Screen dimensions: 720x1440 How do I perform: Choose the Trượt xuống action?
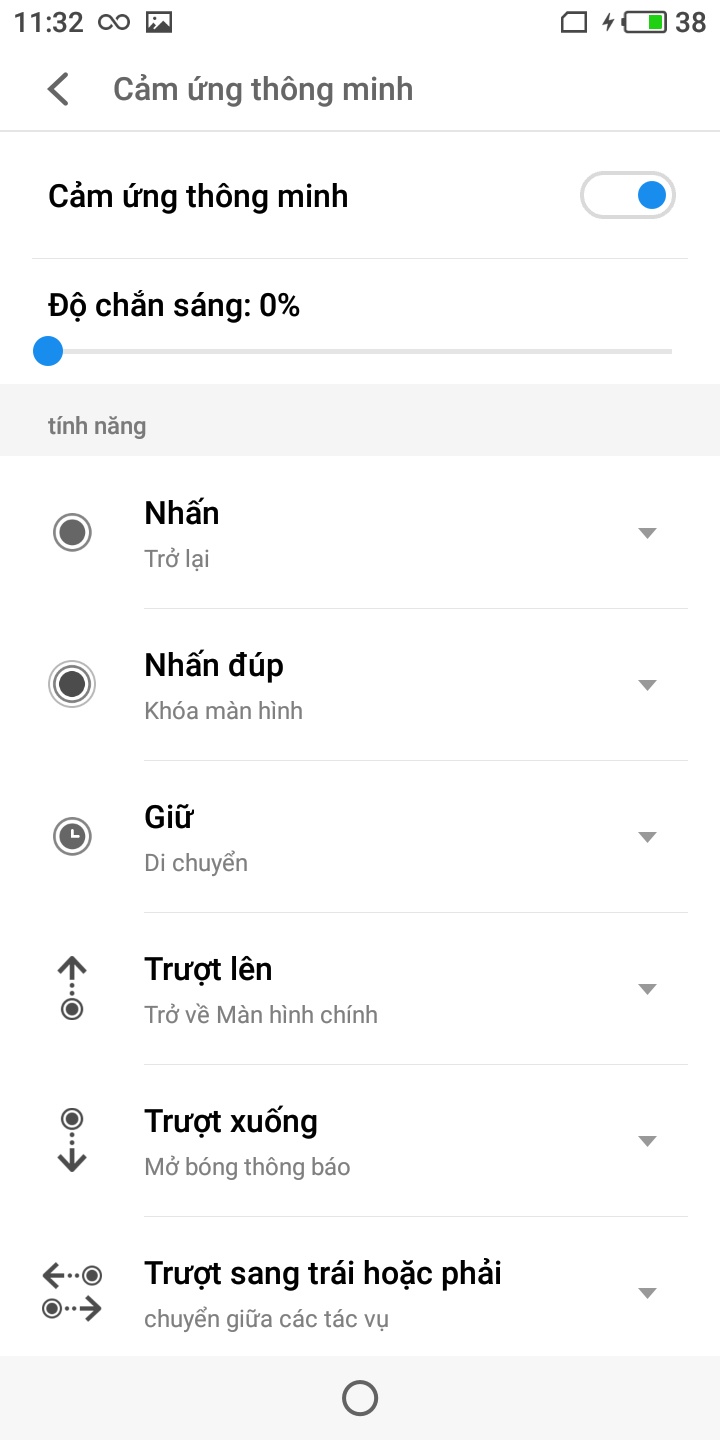tap(647, 1141)
